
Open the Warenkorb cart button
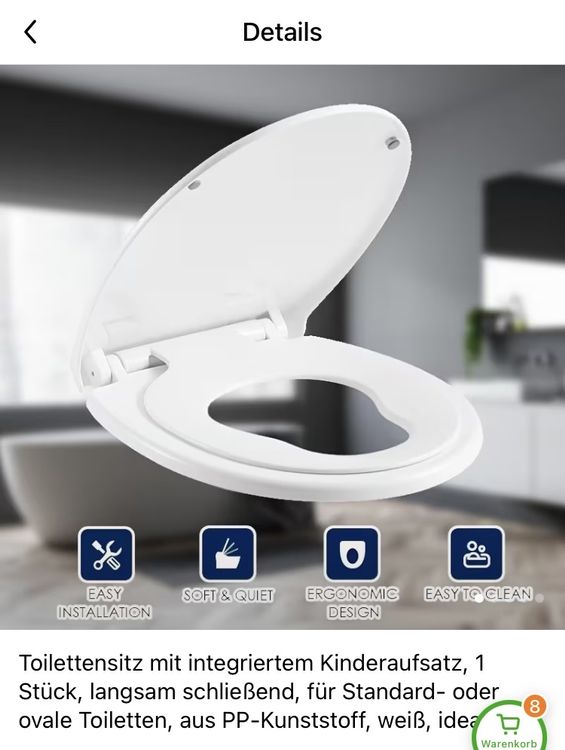(511, 727)
